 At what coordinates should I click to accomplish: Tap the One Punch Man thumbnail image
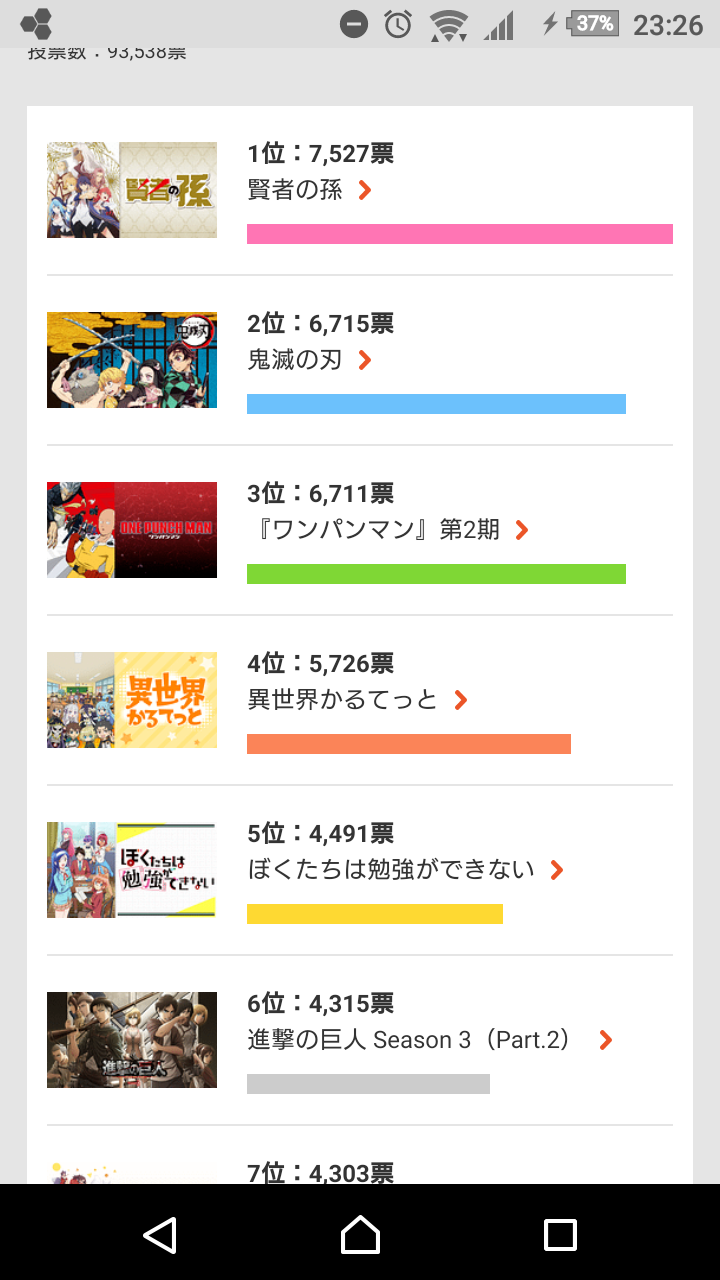132,530
